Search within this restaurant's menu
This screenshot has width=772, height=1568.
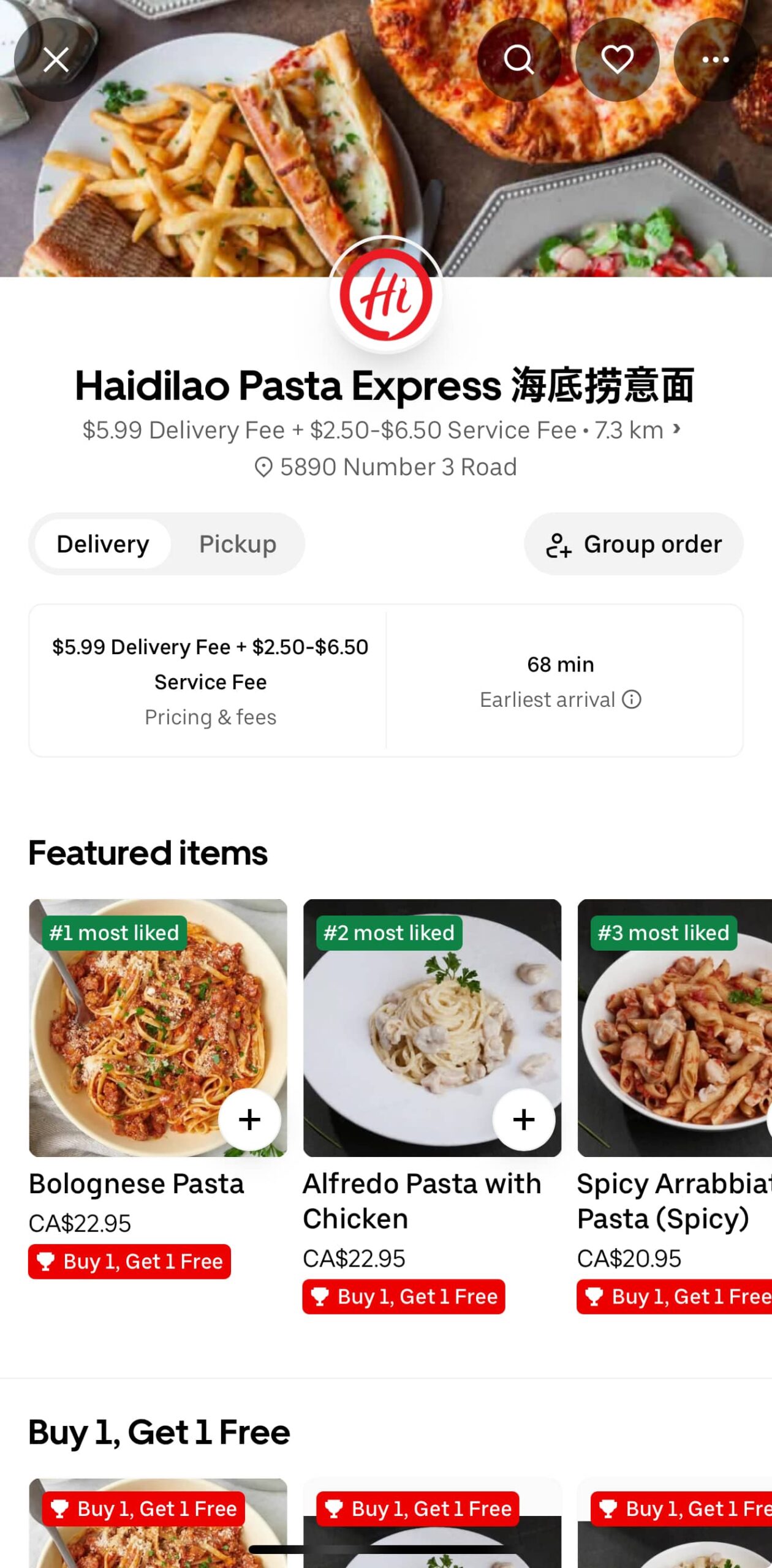point(518,59)
